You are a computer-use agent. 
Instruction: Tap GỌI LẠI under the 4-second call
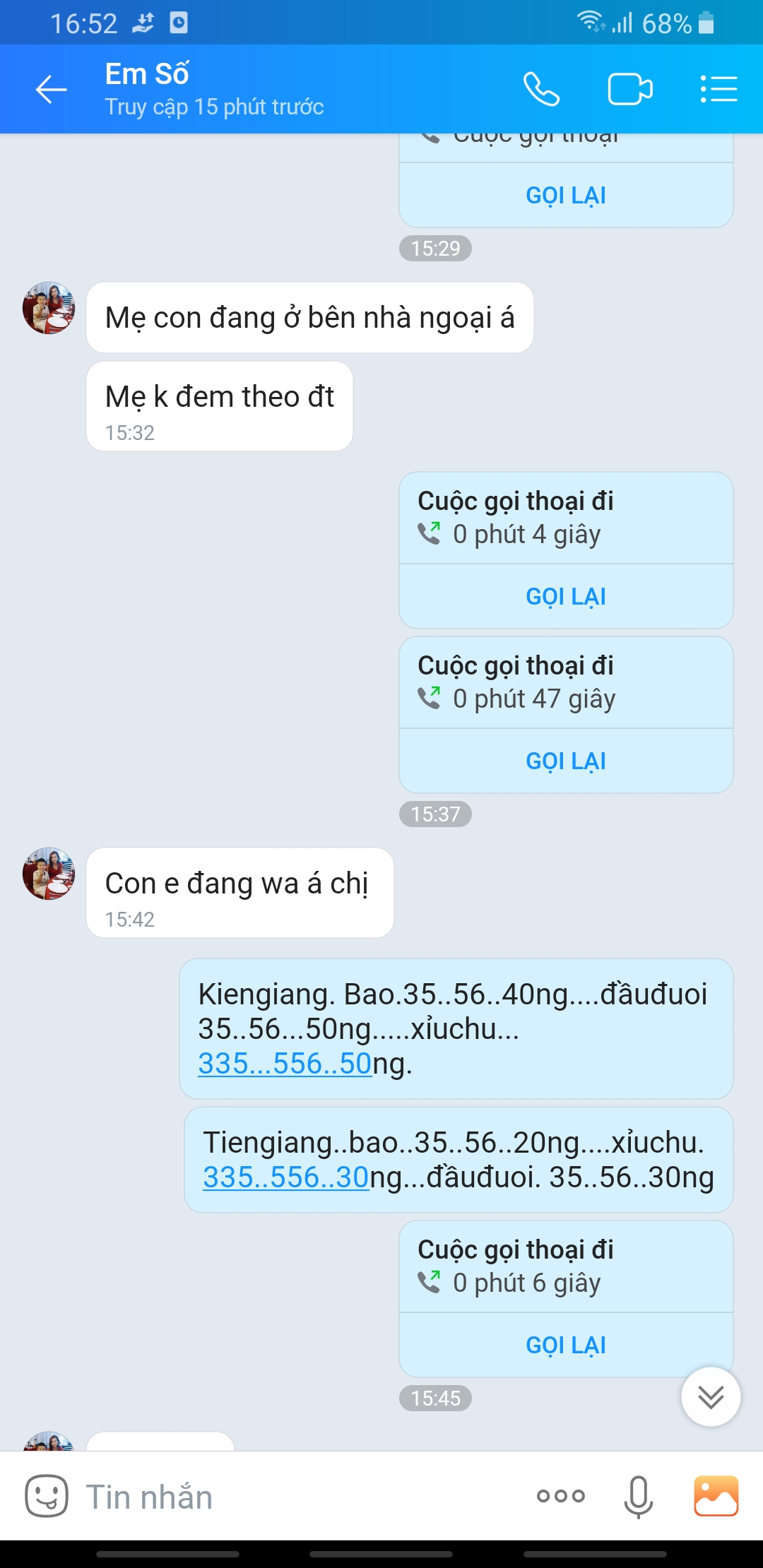(x=566, y=597)
